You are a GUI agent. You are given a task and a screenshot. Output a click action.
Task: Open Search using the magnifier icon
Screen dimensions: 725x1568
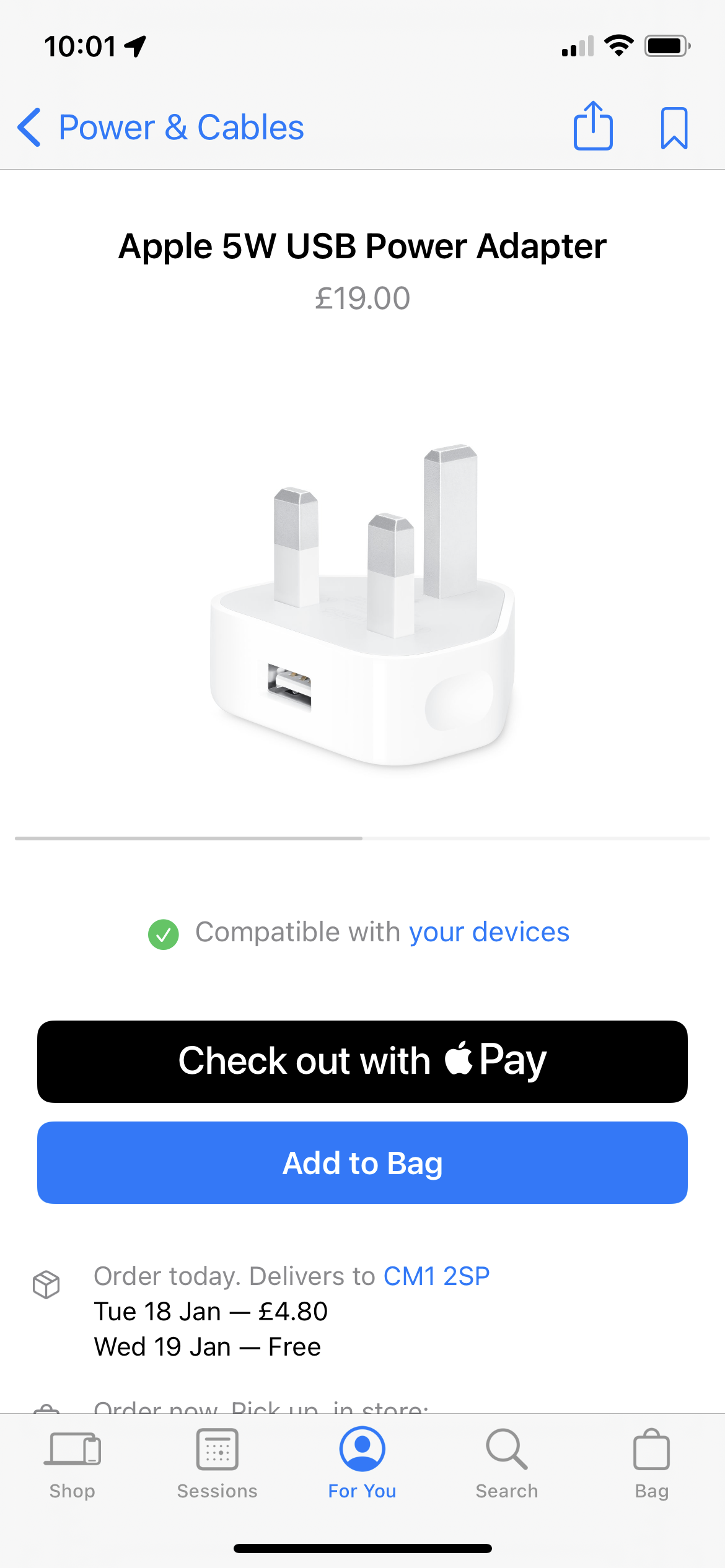pyautogui.click(x=507, y=1449)
